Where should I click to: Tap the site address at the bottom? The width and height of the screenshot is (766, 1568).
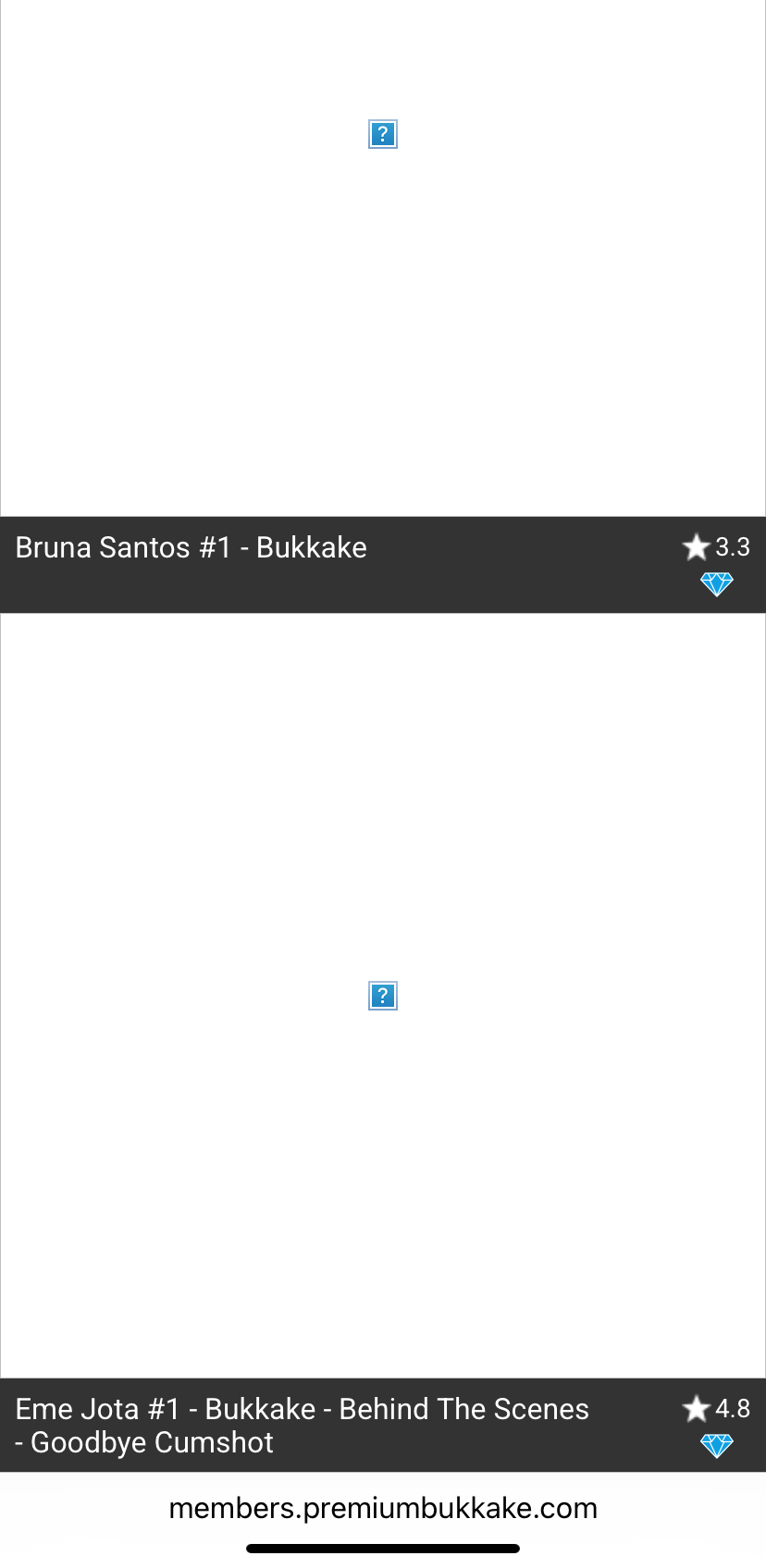pyautogui.click(x=383, y=1508)
